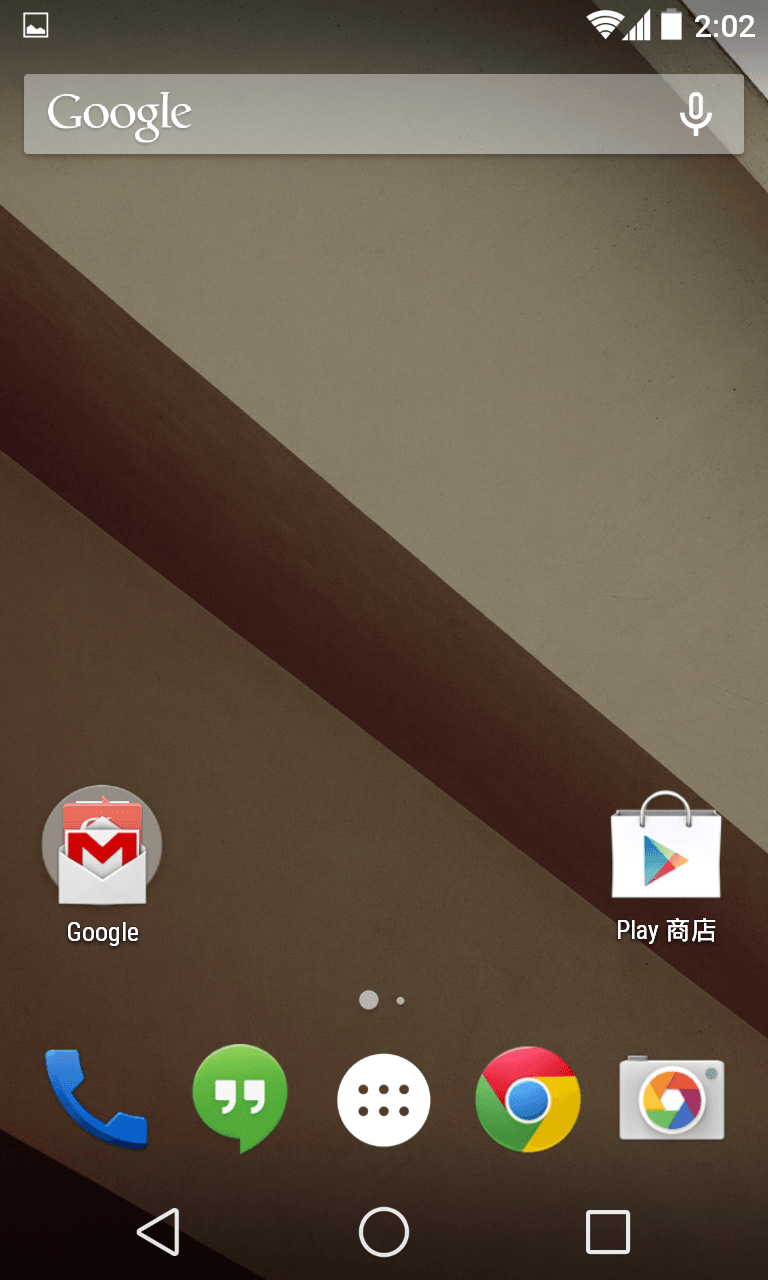Image resolution: width=768 pixels, height=1280 pixels.
Task: Launch the Hangouts messaging app
Action: coord(240,1098)
